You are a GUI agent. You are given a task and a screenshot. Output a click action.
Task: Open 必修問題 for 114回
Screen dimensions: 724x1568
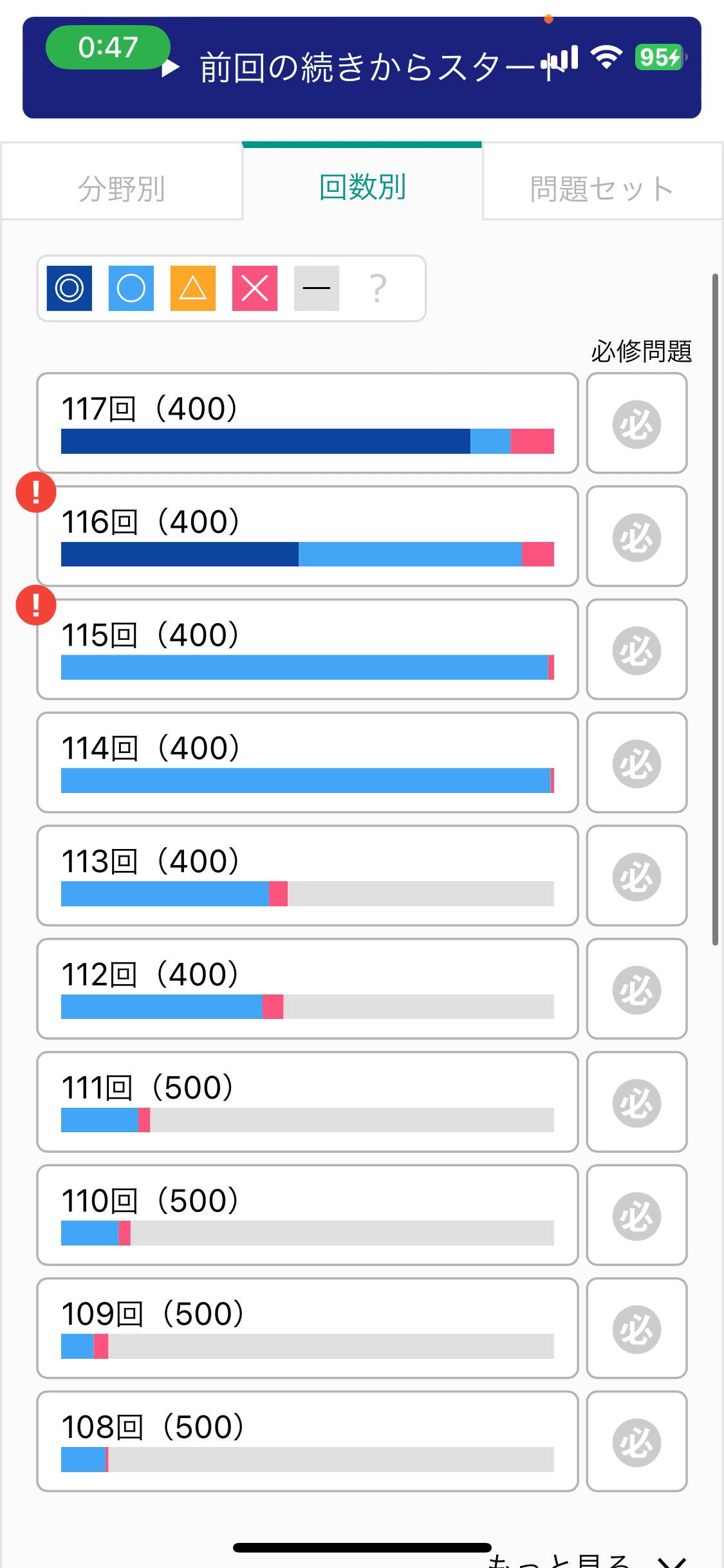pos(637,762)
